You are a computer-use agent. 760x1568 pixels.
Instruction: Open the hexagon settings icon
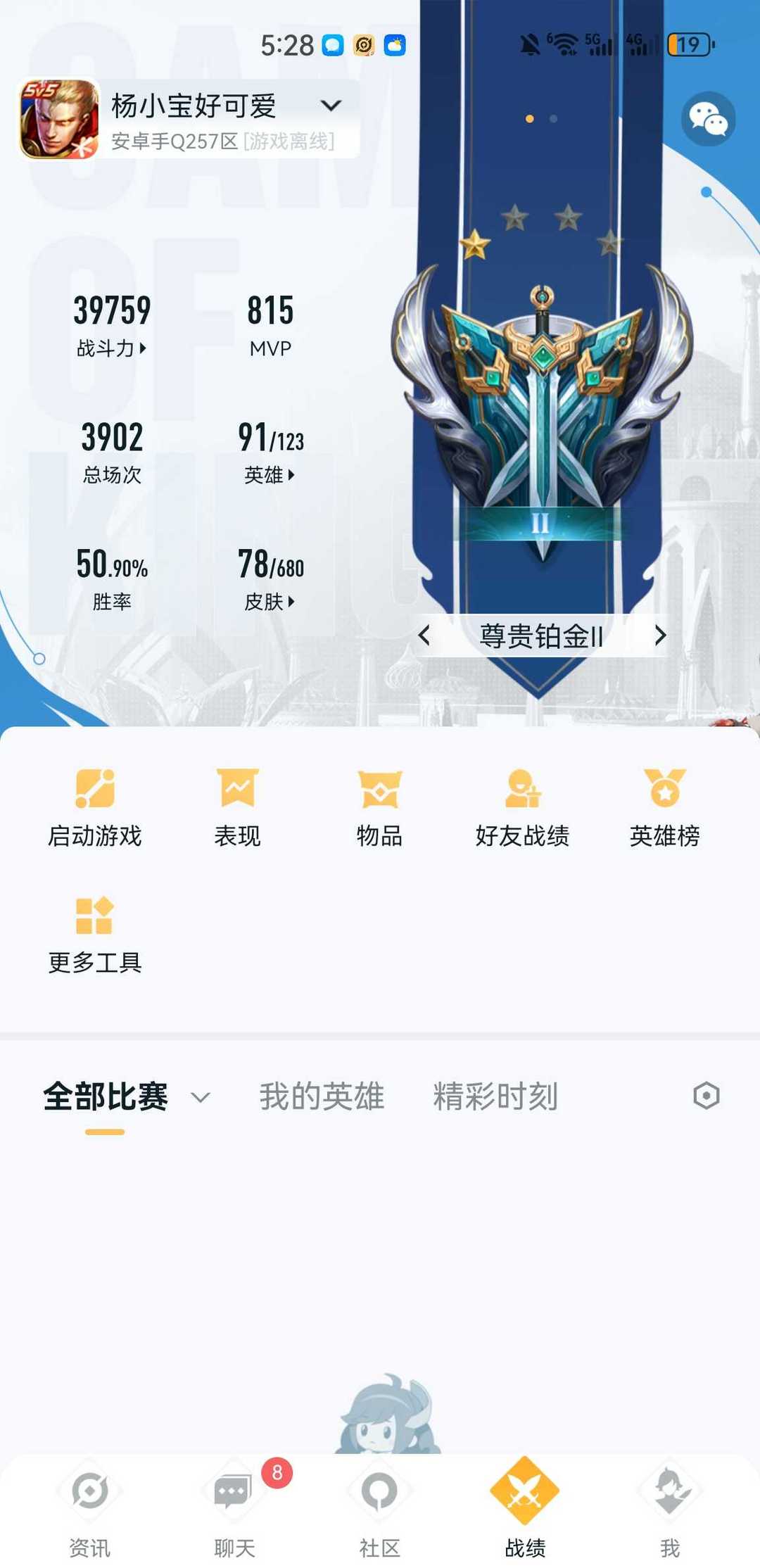pyautogui.click(x=706, y=1096)
